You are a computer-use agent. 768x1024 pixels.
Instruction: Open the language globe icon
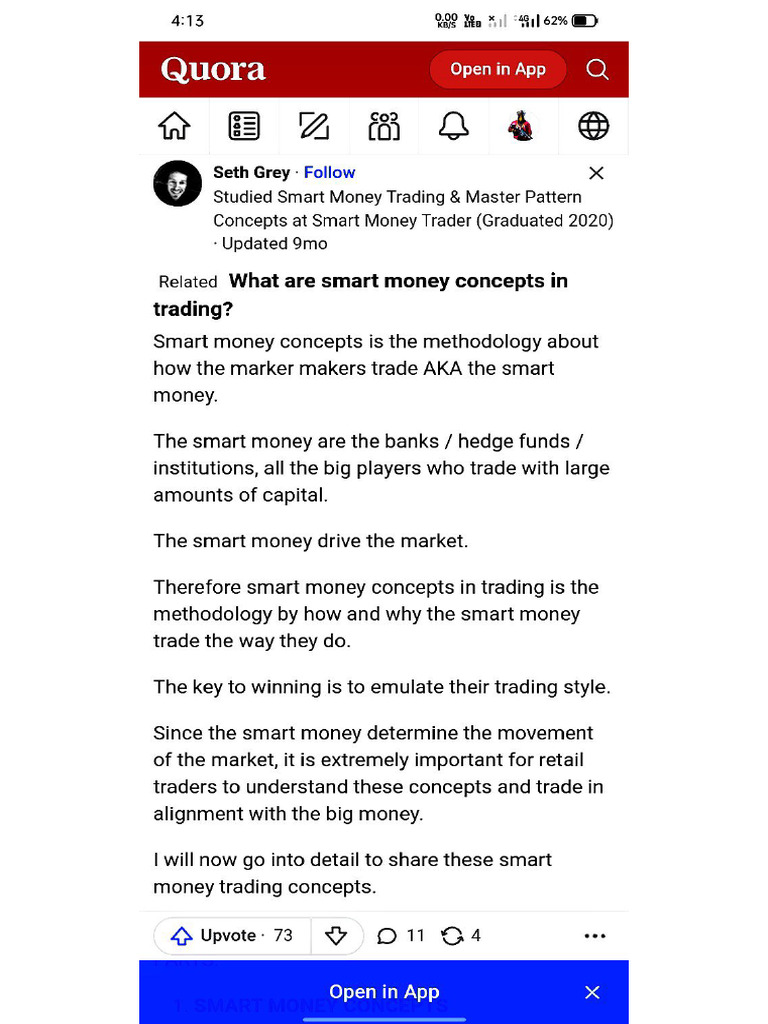tap(593, 126)
